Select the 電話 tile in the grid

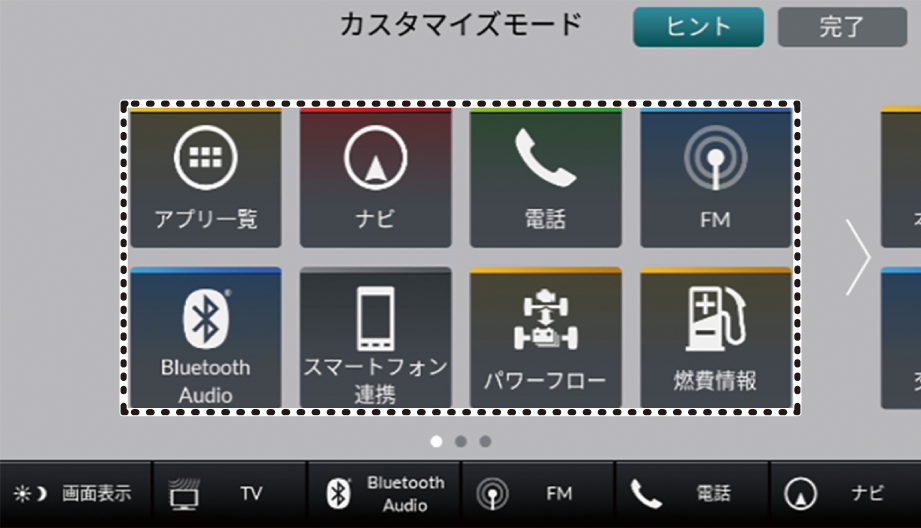(545, 177)
